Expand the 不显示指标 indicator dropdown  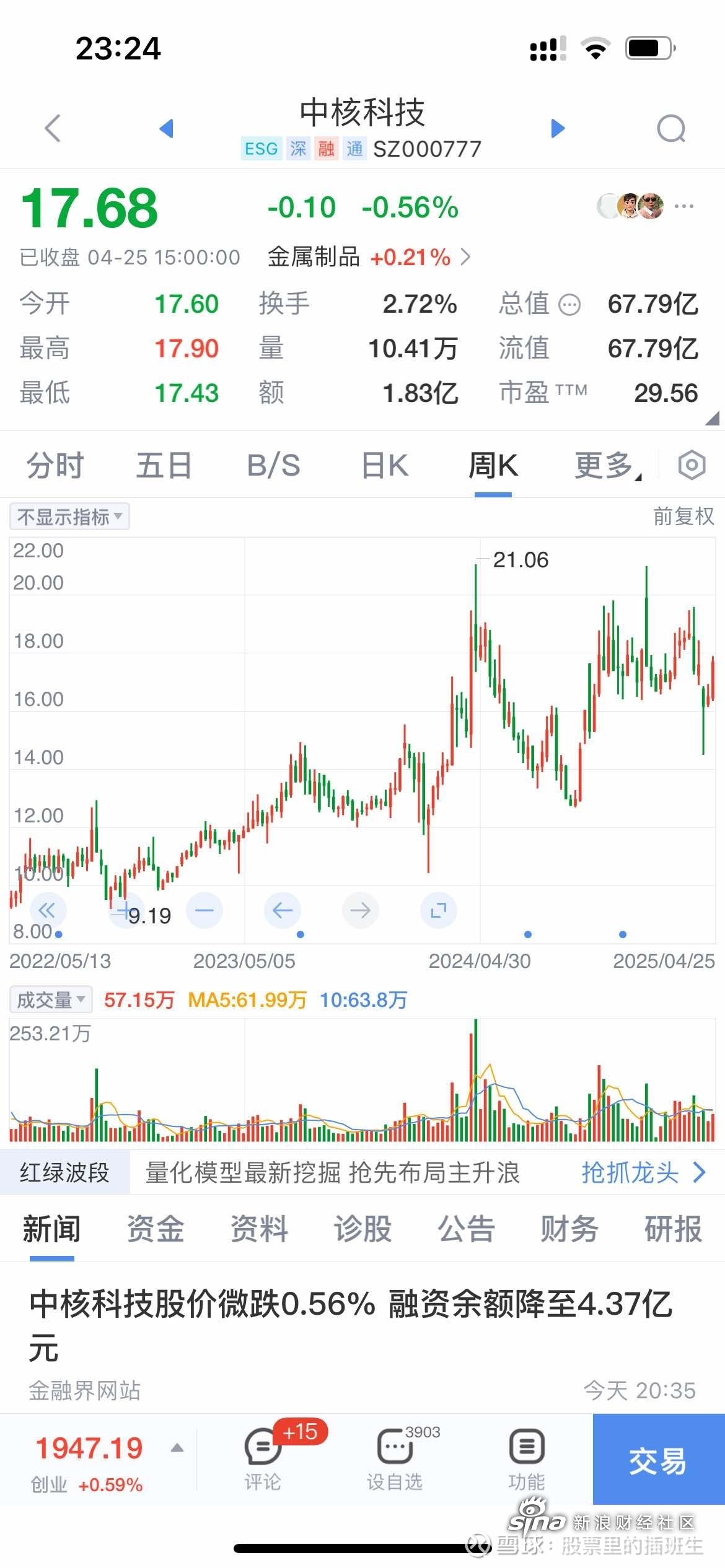[x=69, y=516]
